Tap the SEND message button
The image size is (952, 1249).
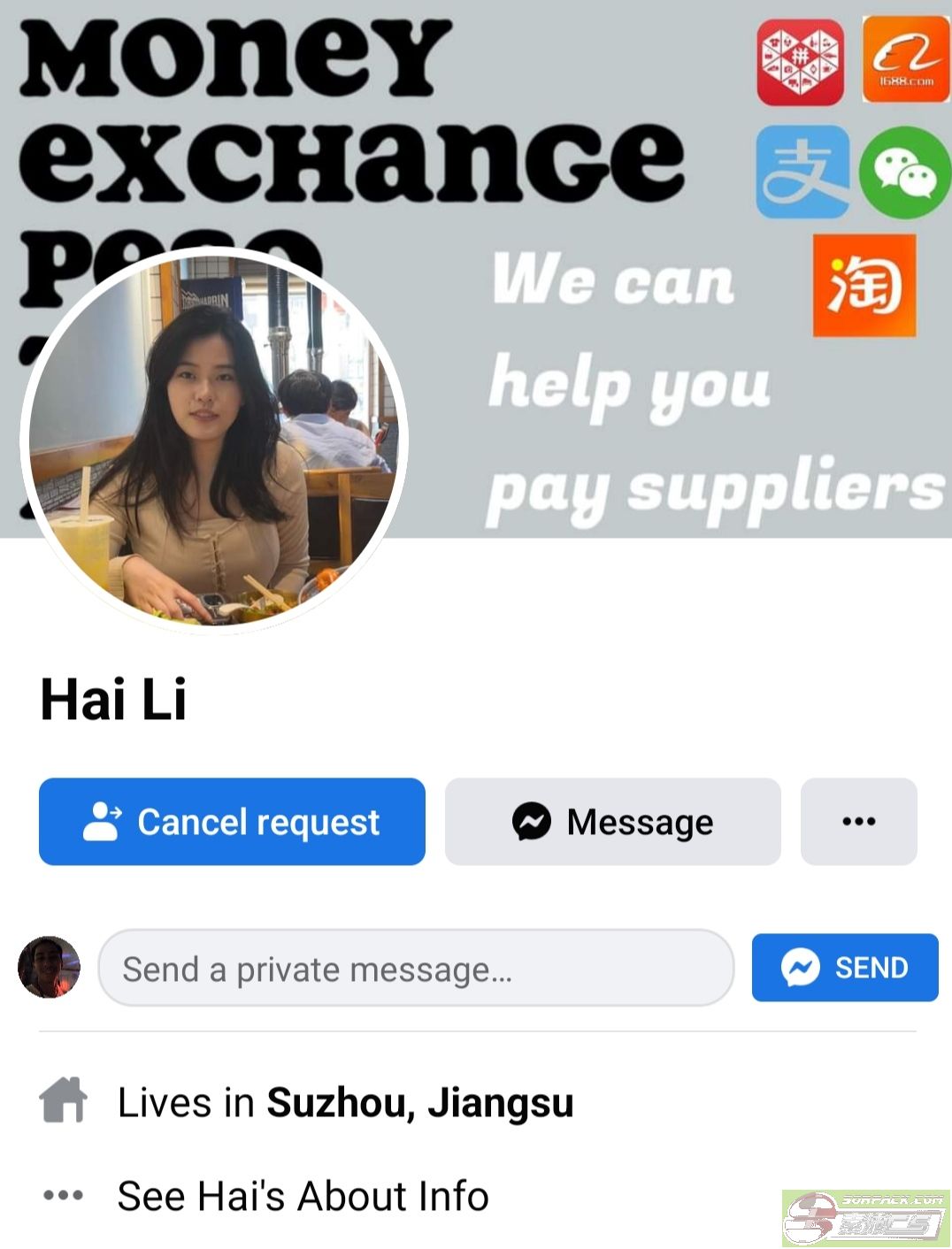pos(844,968)
